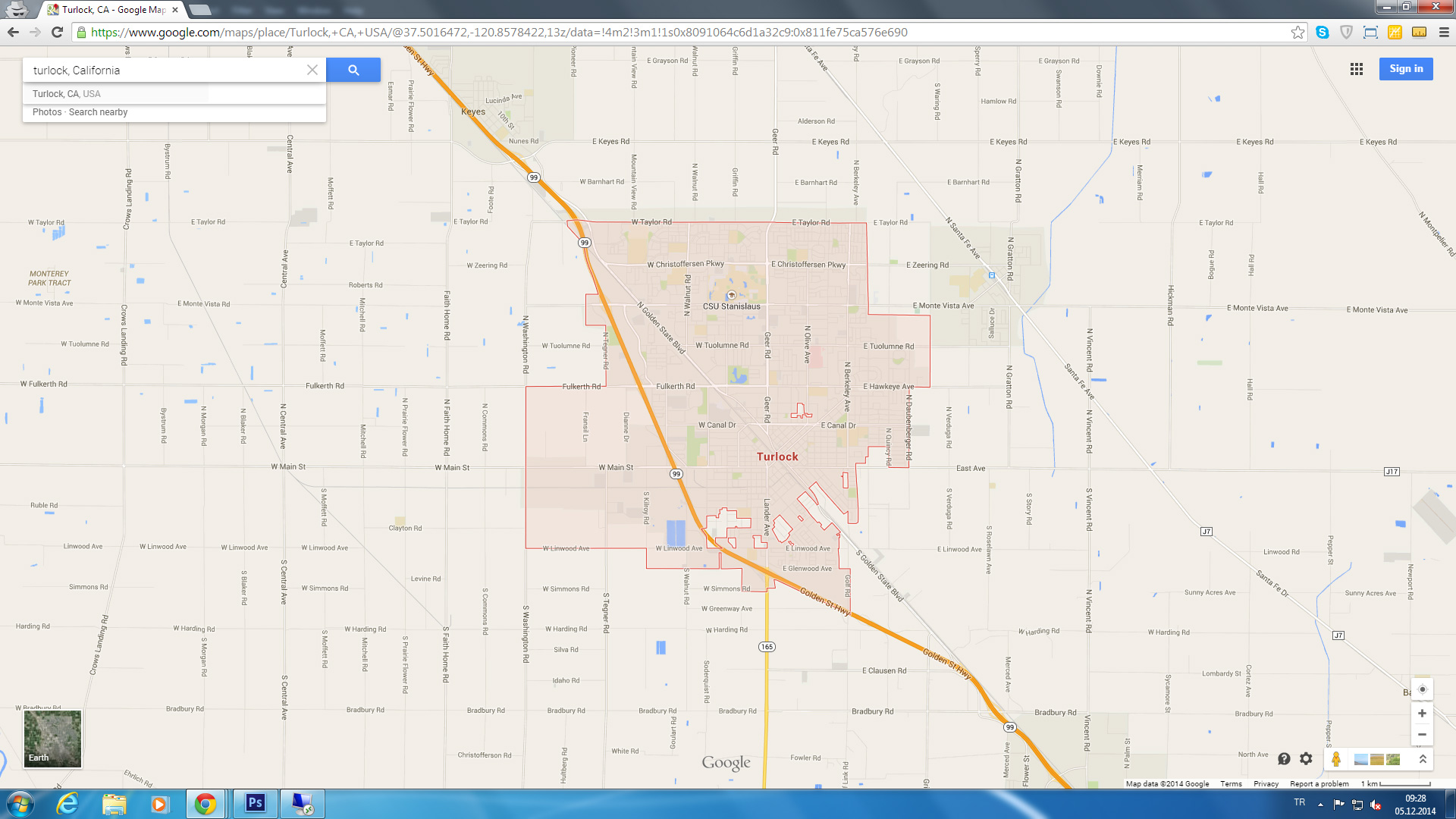Switch to Earth satellite view
1456x819 pixels.
tap(52, 739)
